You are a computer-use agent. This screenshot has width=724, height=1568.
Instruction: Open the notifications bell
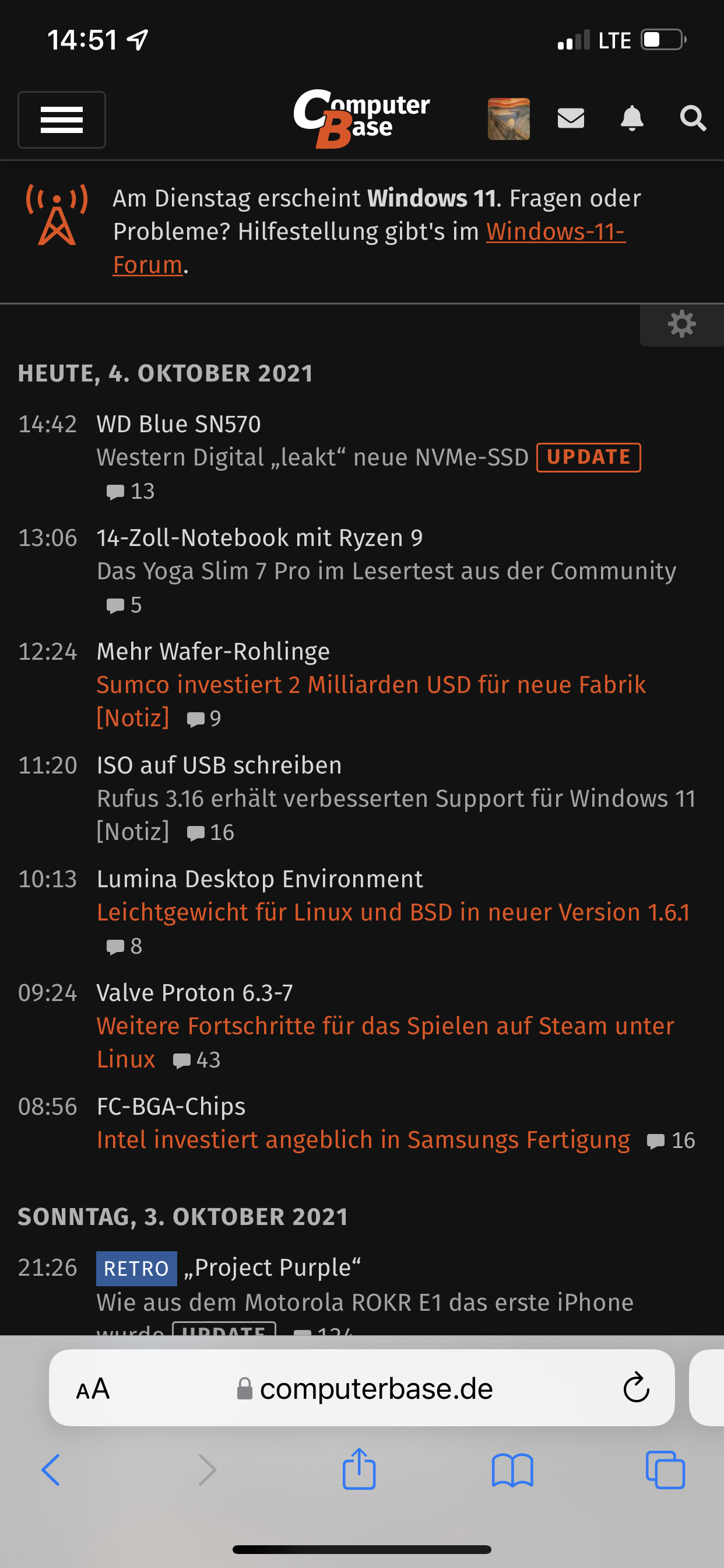click(x=631, y=118)
